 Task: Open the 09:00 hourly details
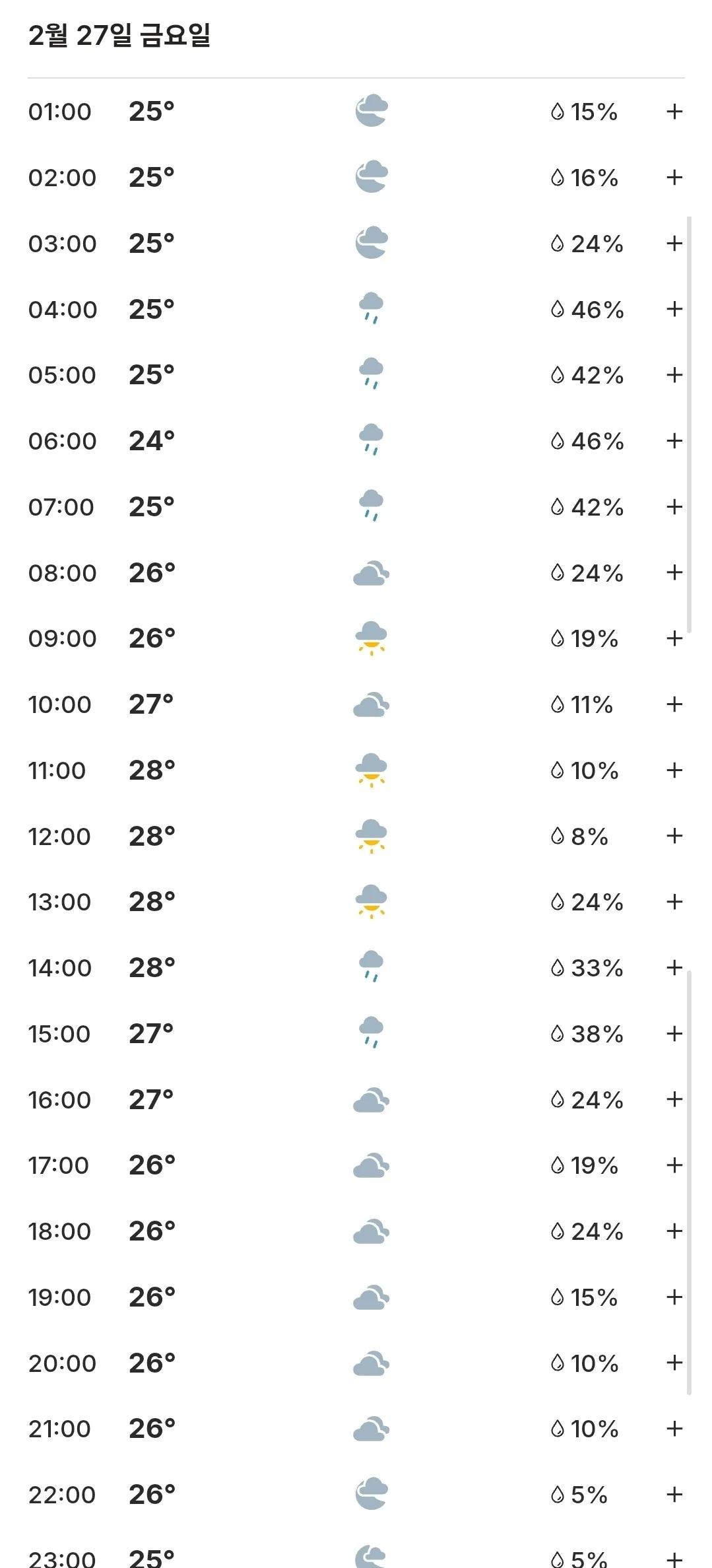click(x=674, y=638)
